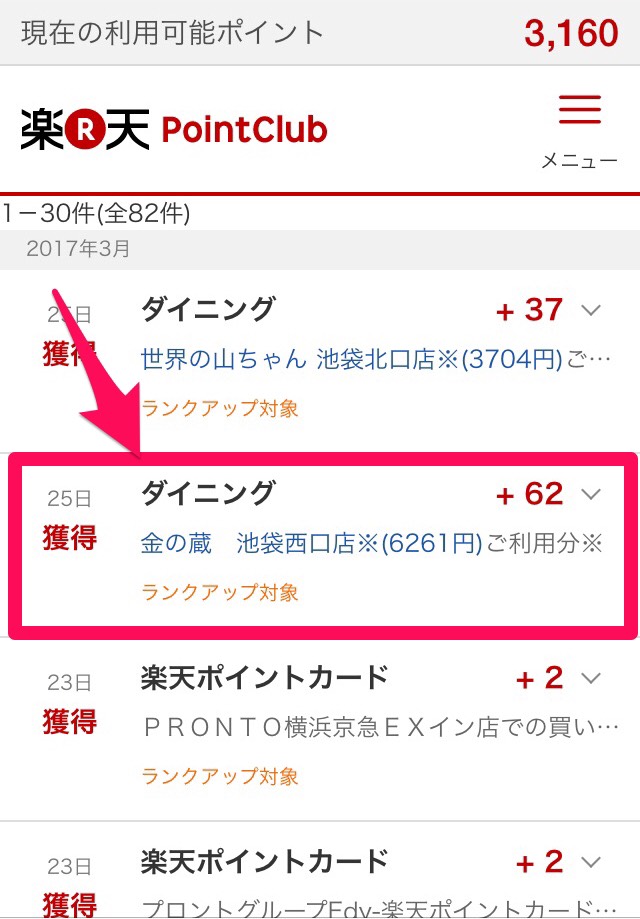Expand the +37 ダイニング entry chevron

[591, 310]
